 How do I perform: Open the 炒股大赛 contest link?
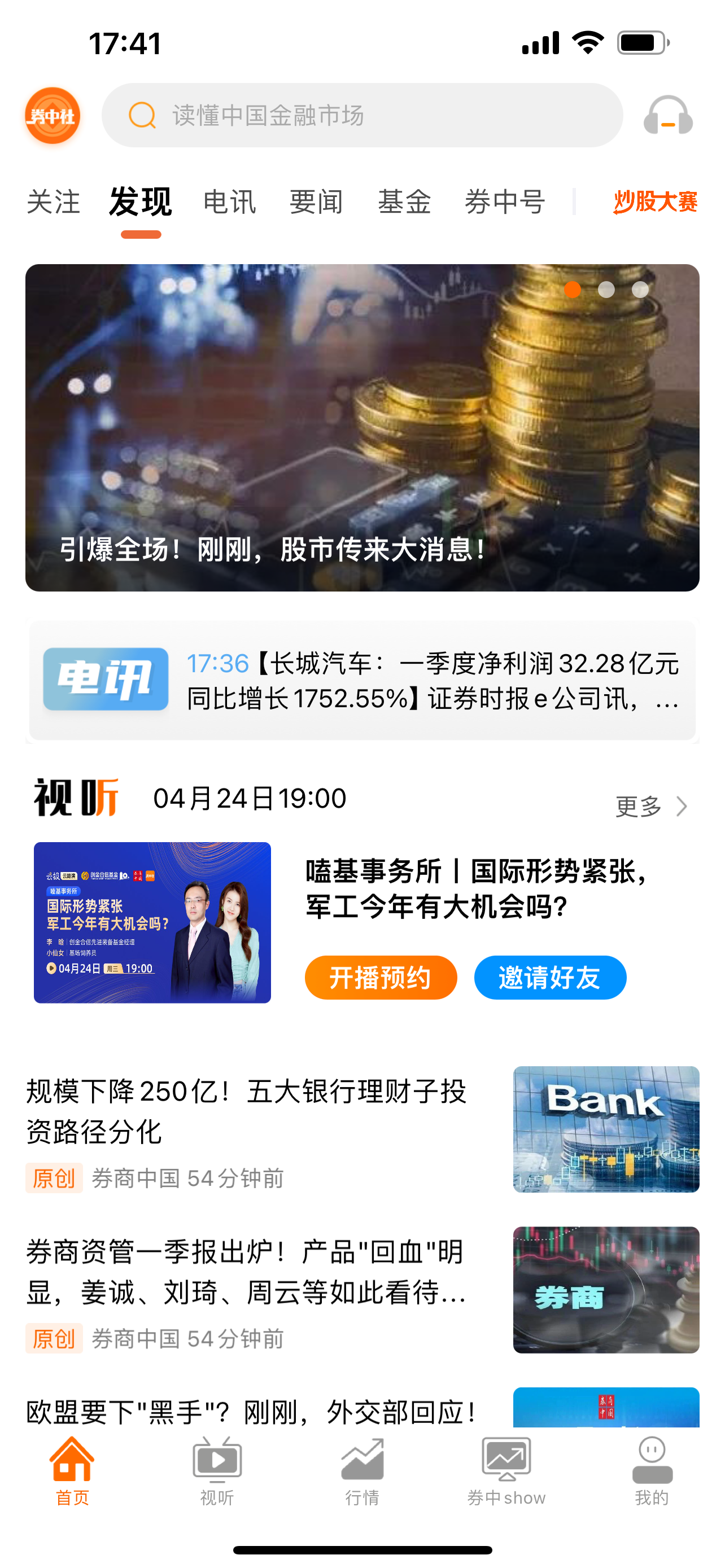coord(654,203)
